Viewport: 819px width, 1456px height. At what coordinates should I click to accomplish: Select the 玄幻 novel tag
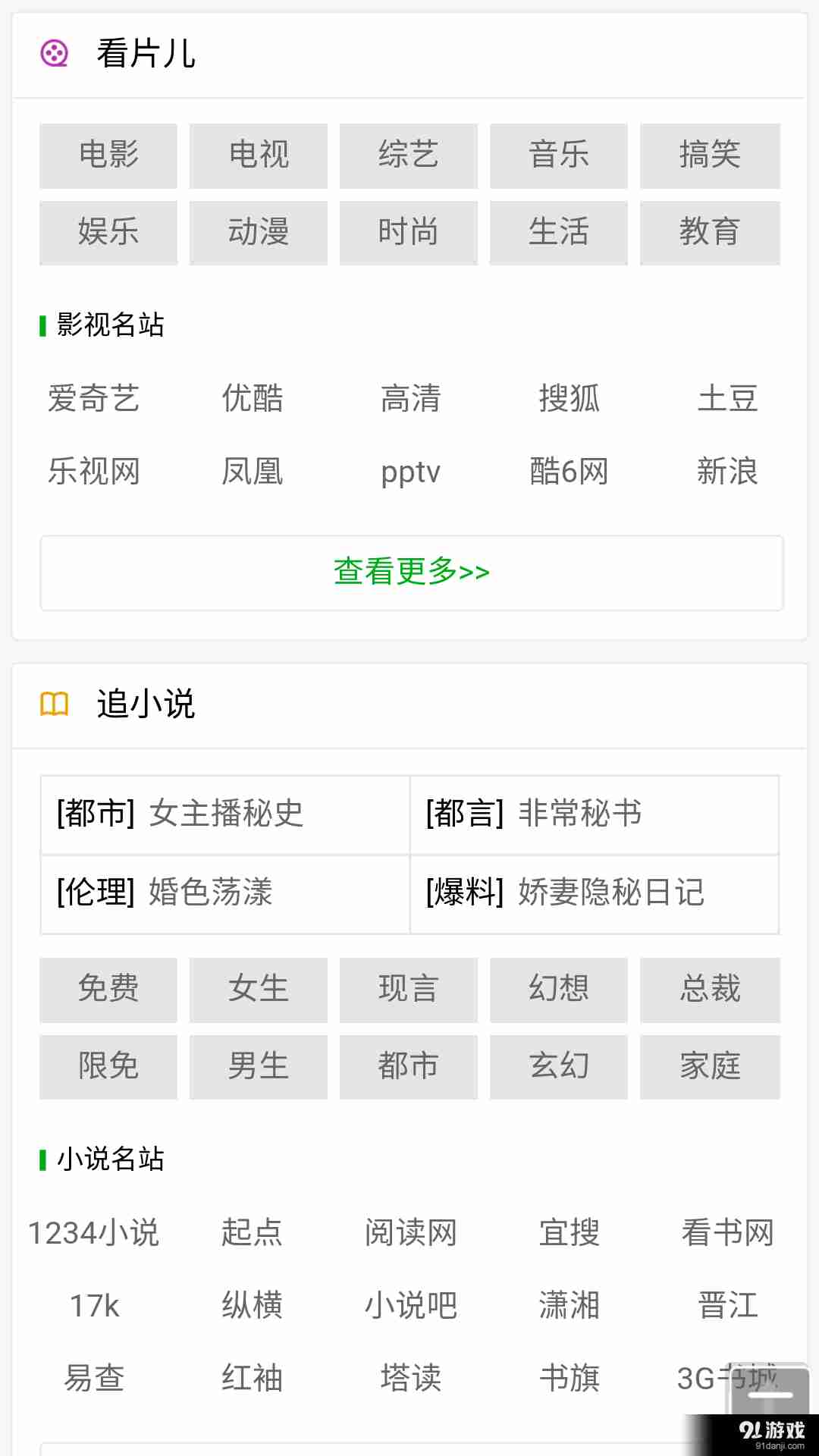(x=560, y=1066)
